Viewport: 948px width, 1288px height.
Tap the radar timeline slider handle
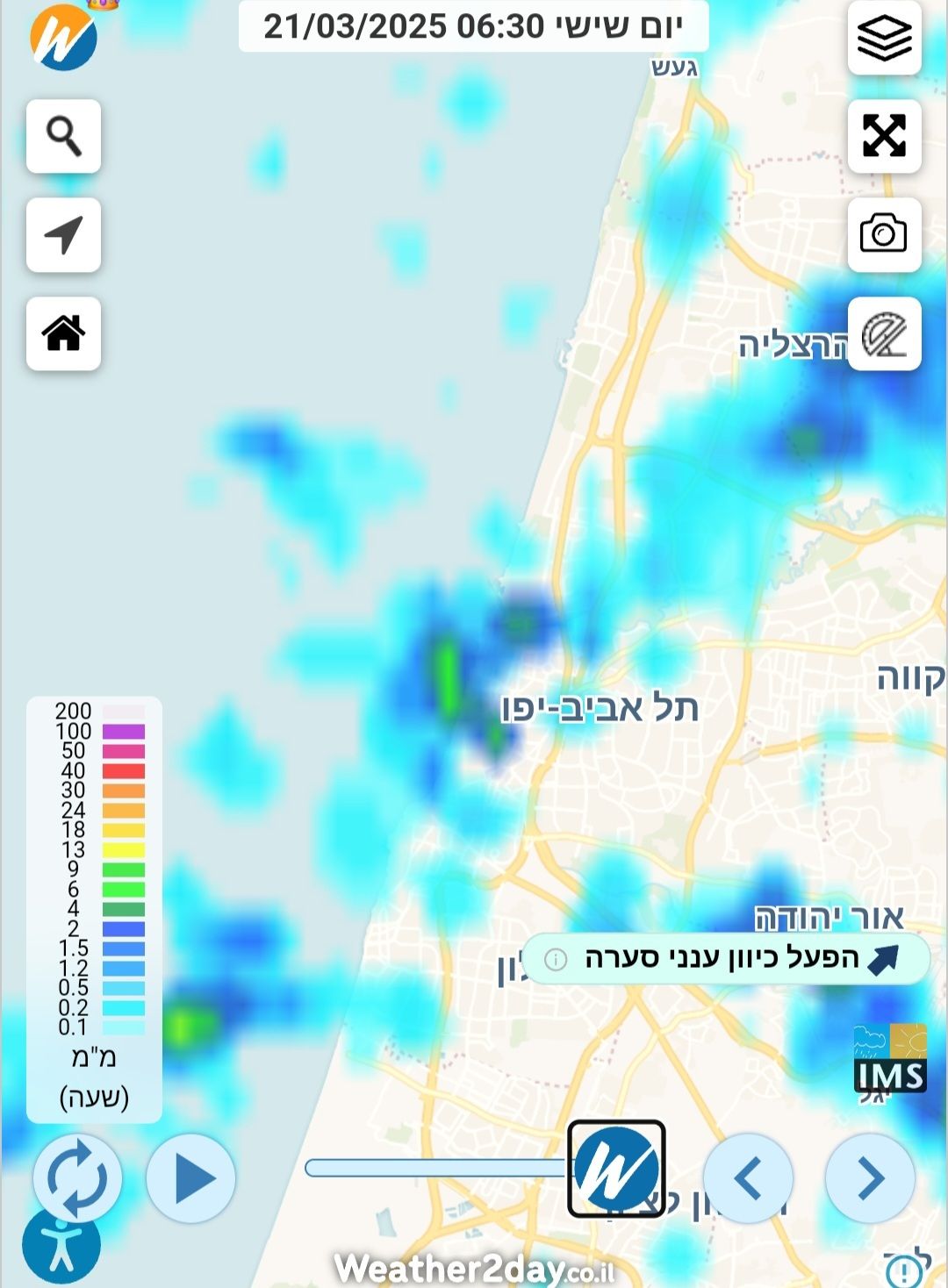pyautogui.click(x=616, y=1169)
